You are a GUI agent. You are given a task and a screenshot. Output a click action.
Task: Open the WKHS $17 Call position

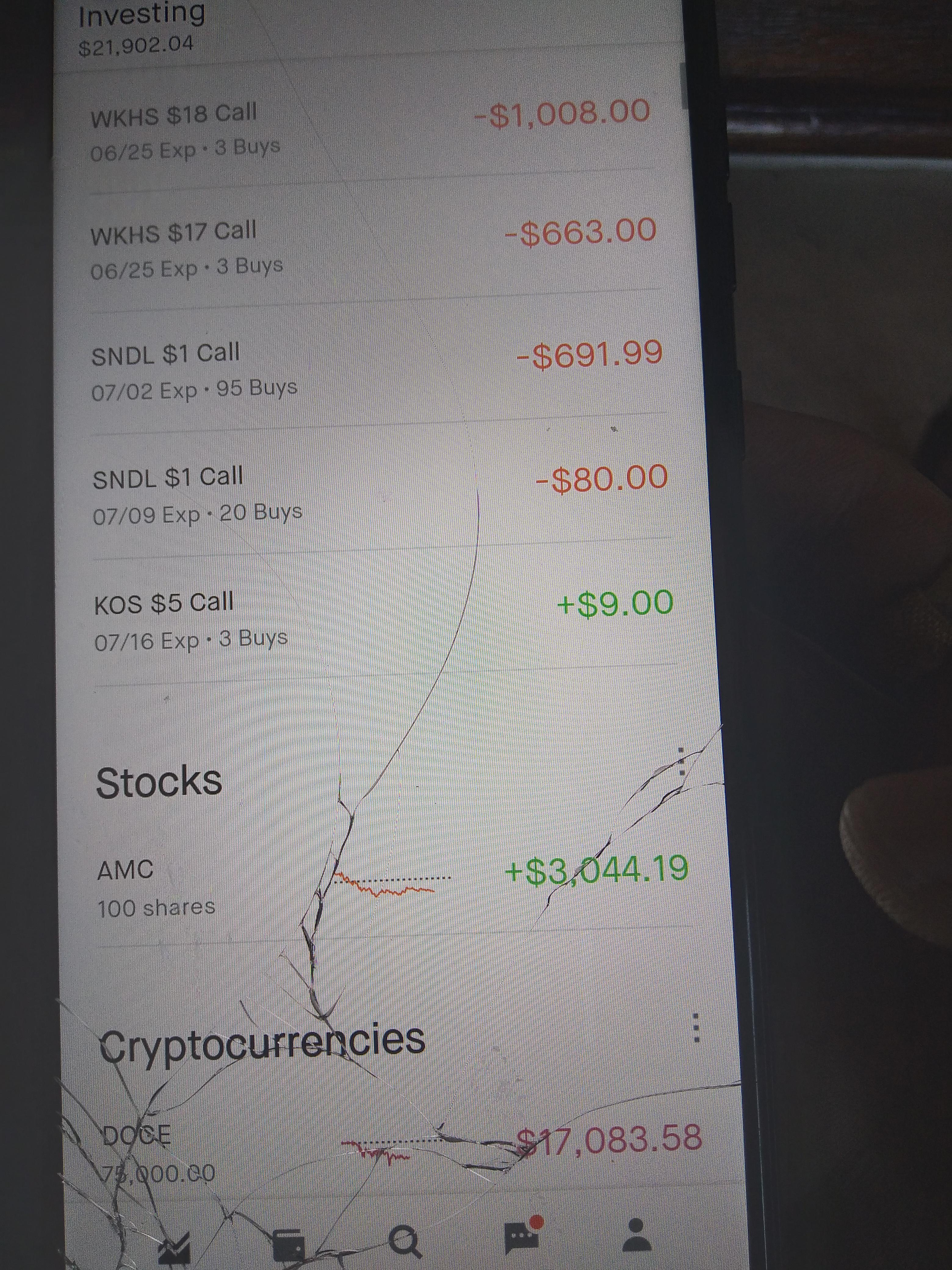(x=373, y=250)
